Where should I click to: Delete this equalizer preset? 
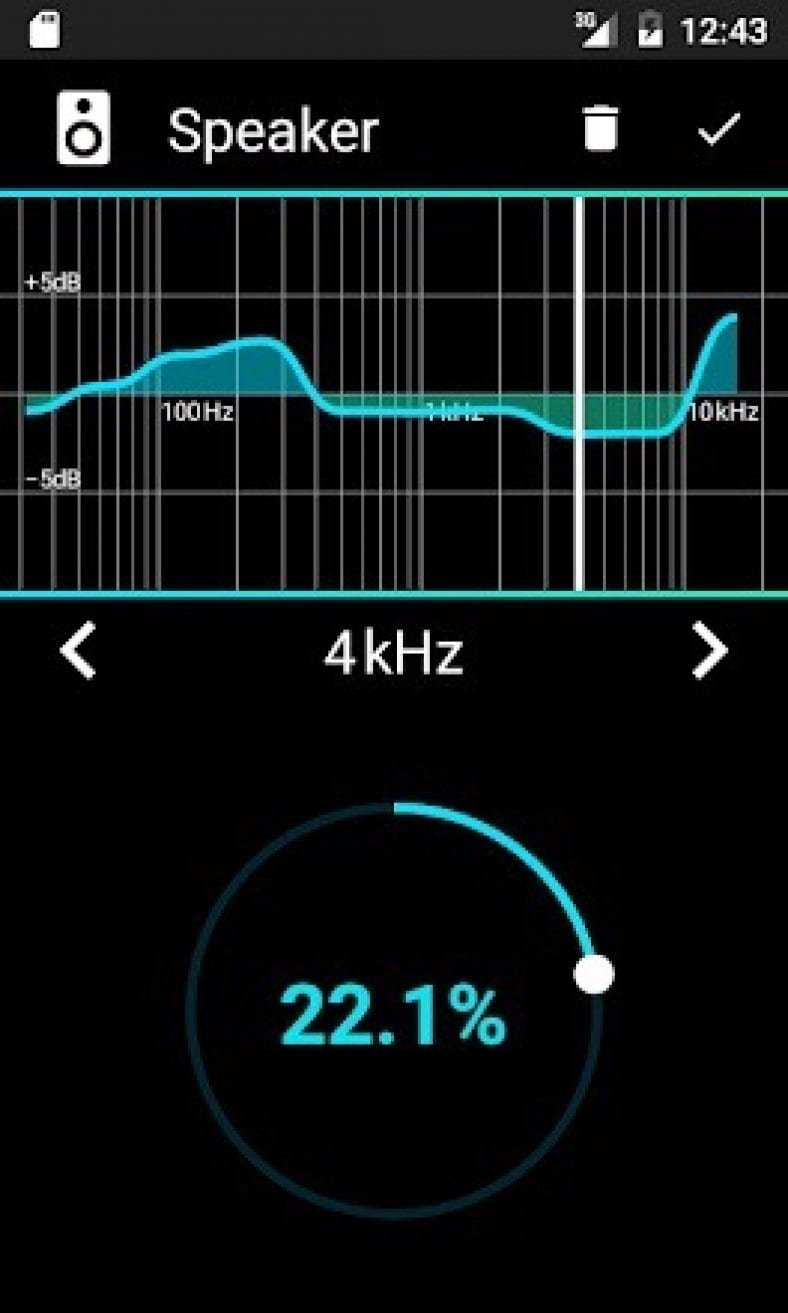[x=601, y=128]
